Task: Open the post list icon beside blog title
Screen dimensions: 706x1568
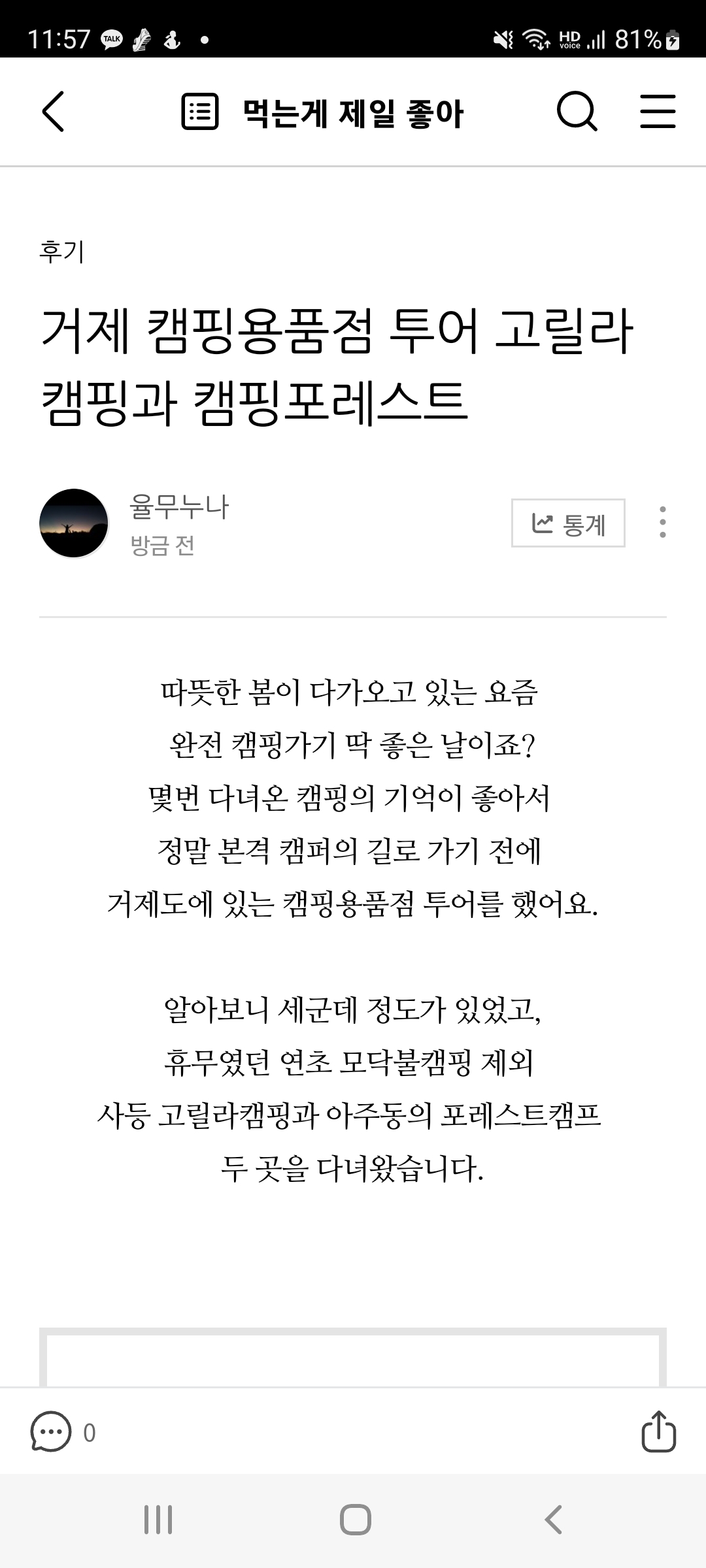Action: tap(199, 112)
